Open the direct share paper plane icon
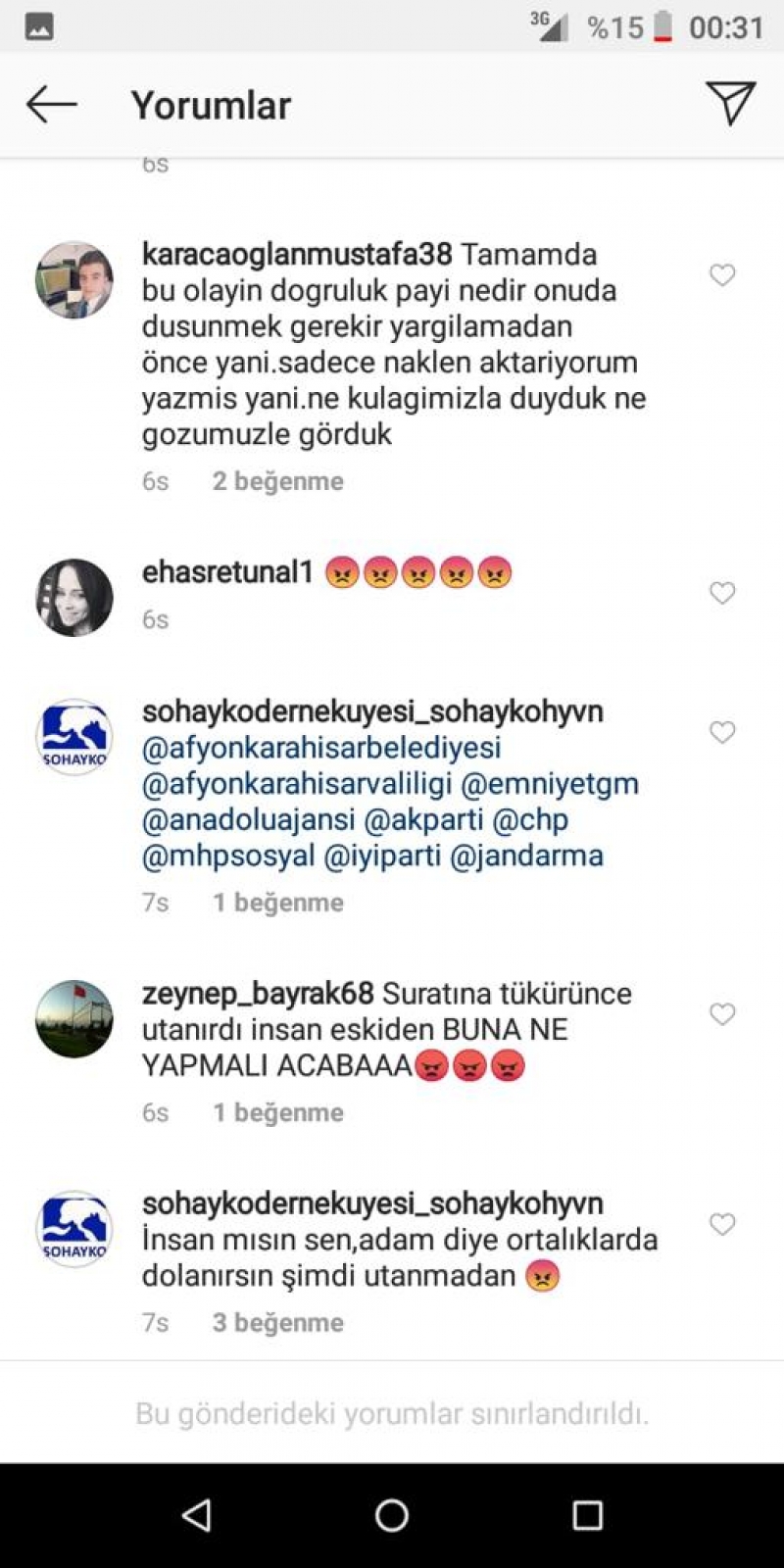 coord(730,103)
